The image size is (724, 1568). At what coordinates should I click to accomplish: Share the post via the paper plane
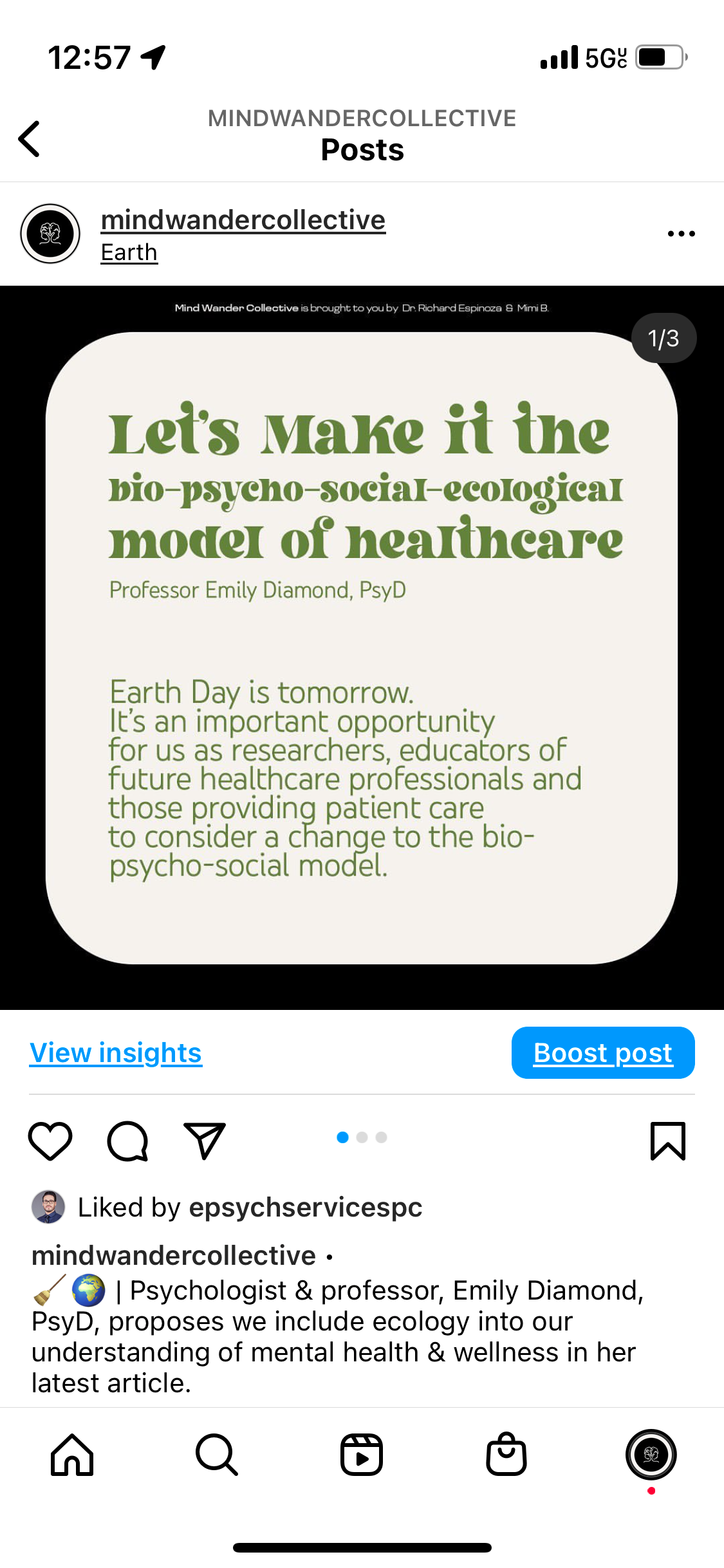[x=205, y=1141]
